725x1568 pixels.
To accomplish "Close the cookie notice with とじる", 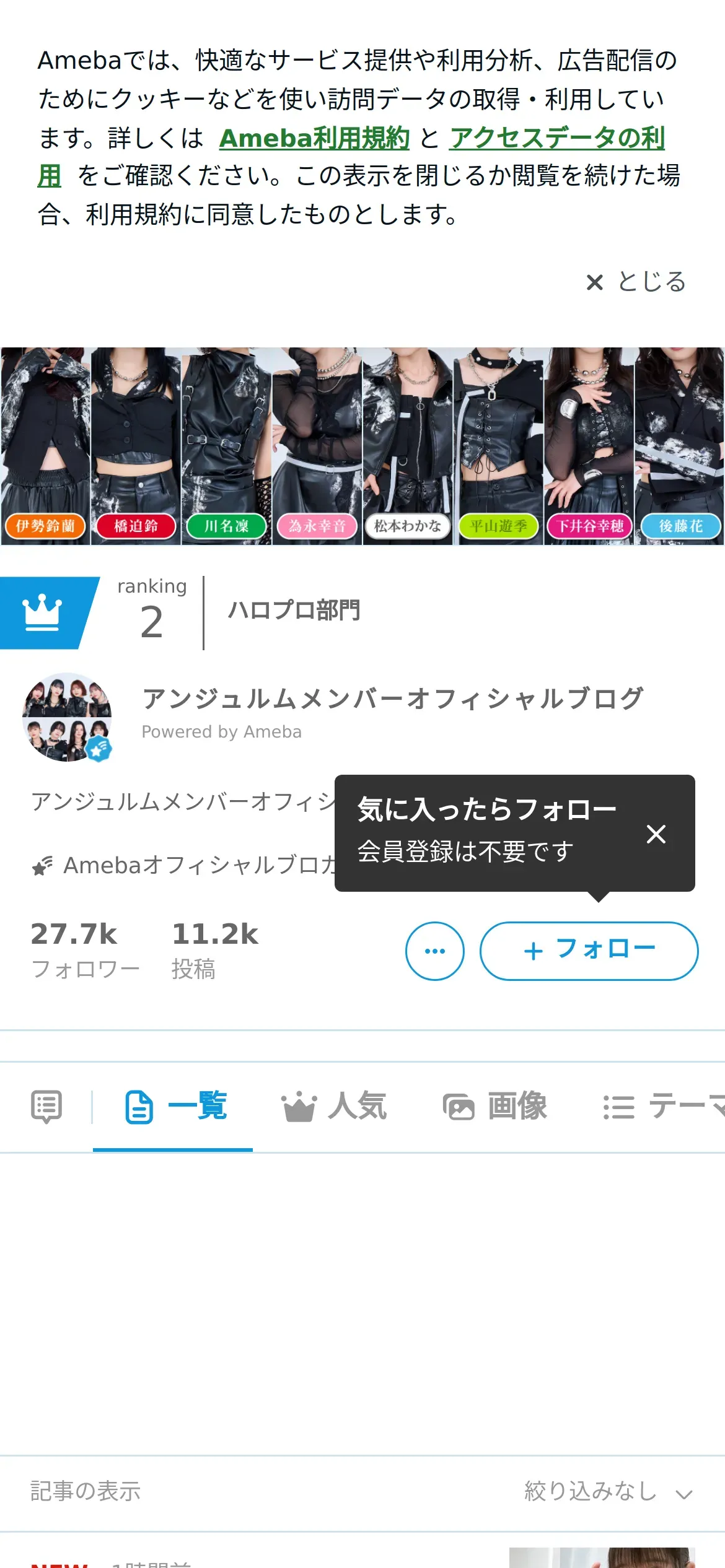I will pos(636,282).
